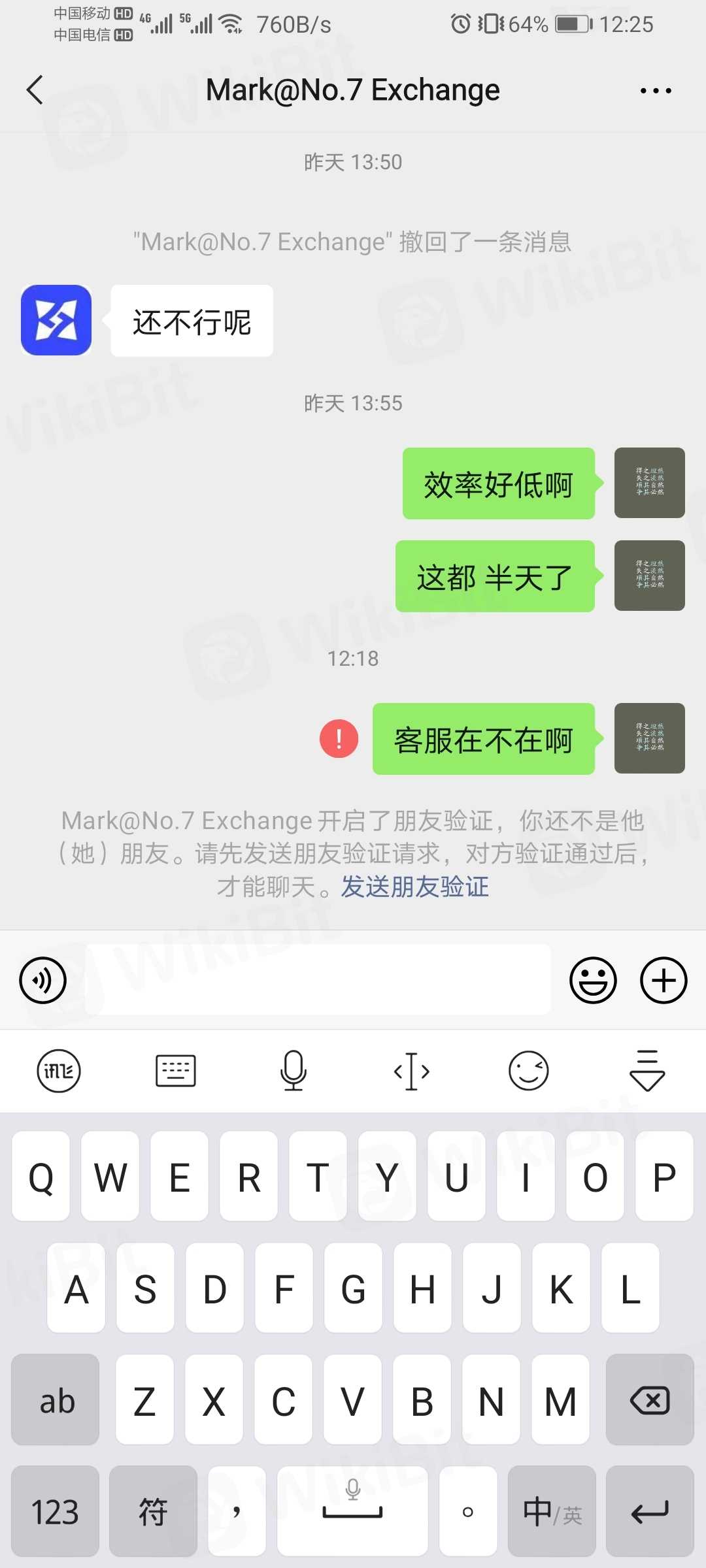Viewport: 706px width, 1568px height.
Task: Tap the backspace key
Action: pos(649,1401)
